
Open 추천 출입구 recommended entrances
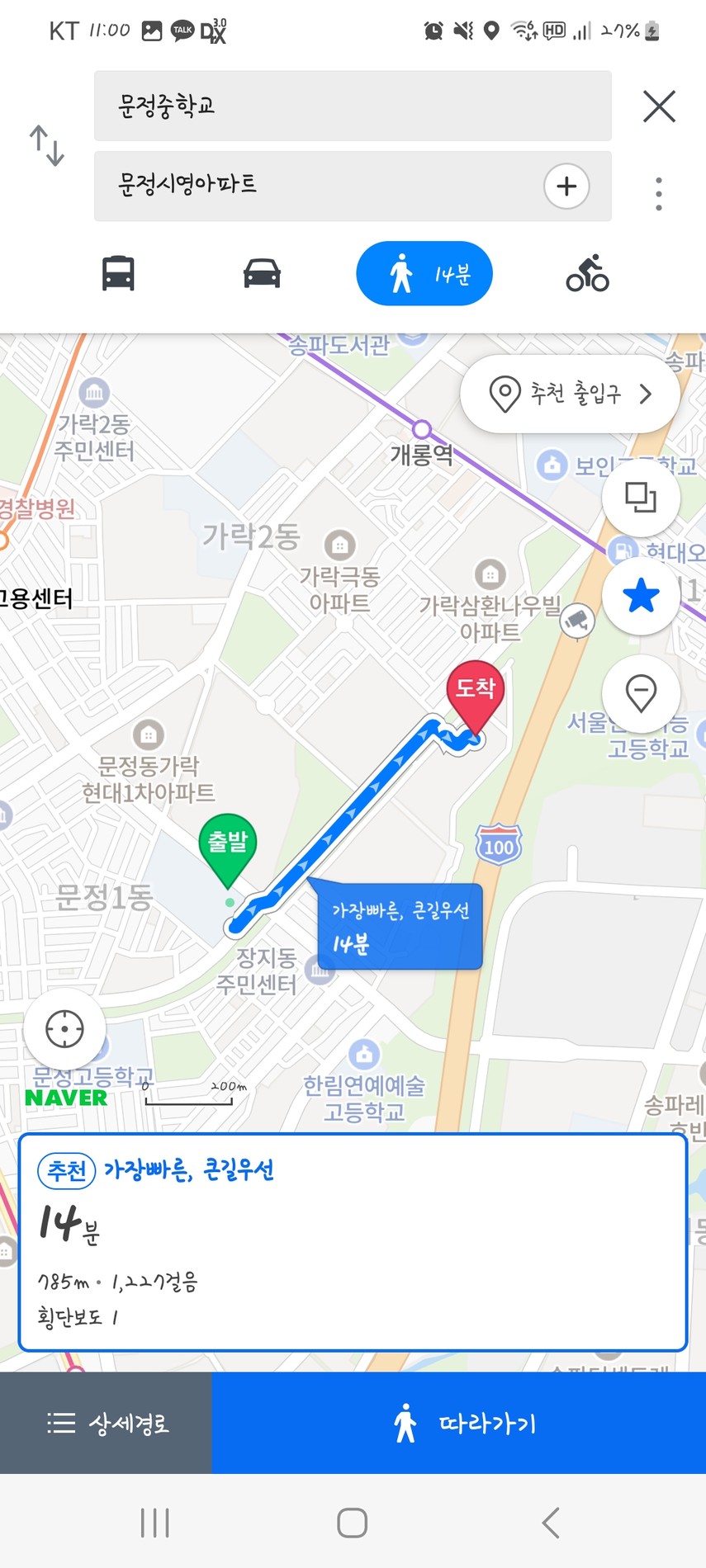point(570,394)
